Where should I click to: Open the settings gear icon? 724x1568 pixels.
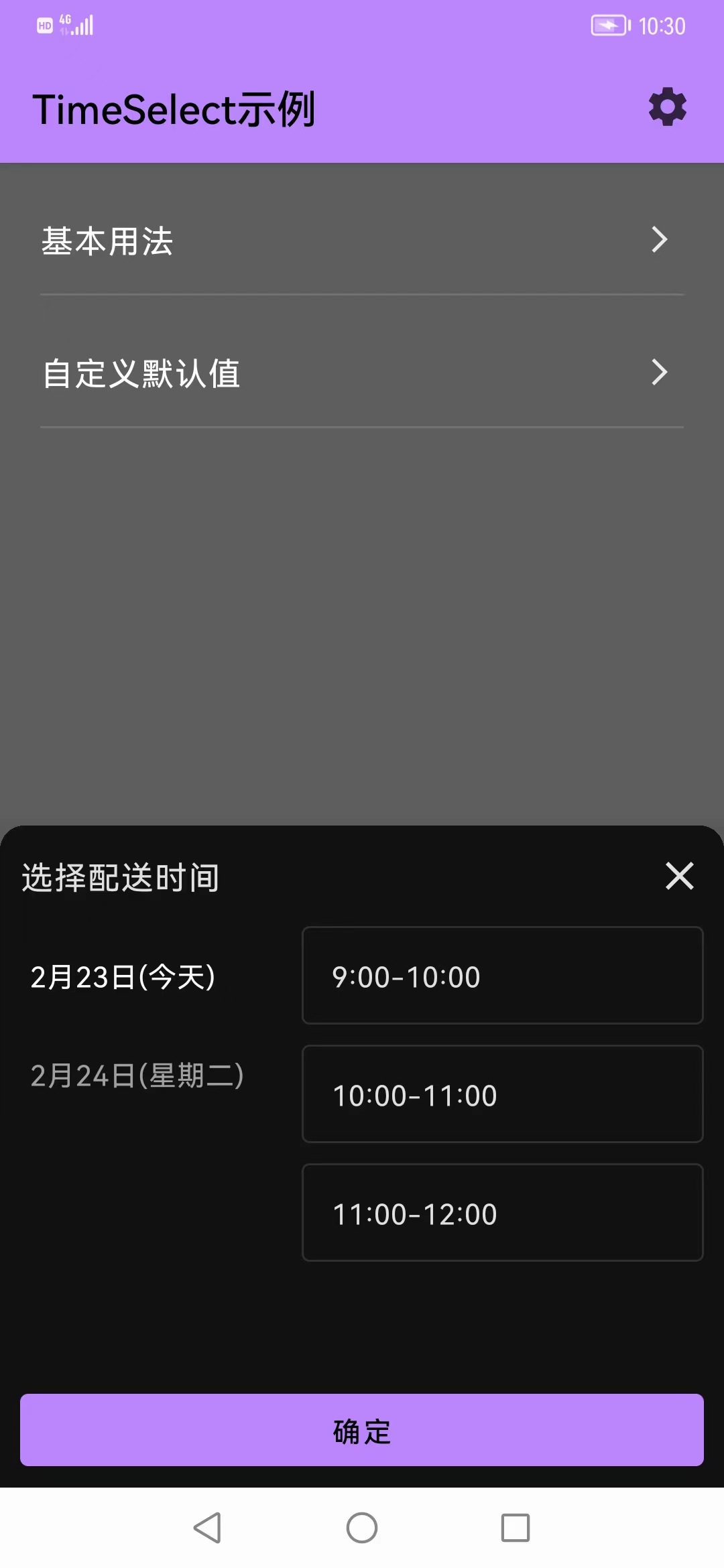click(x=667, y=107)
